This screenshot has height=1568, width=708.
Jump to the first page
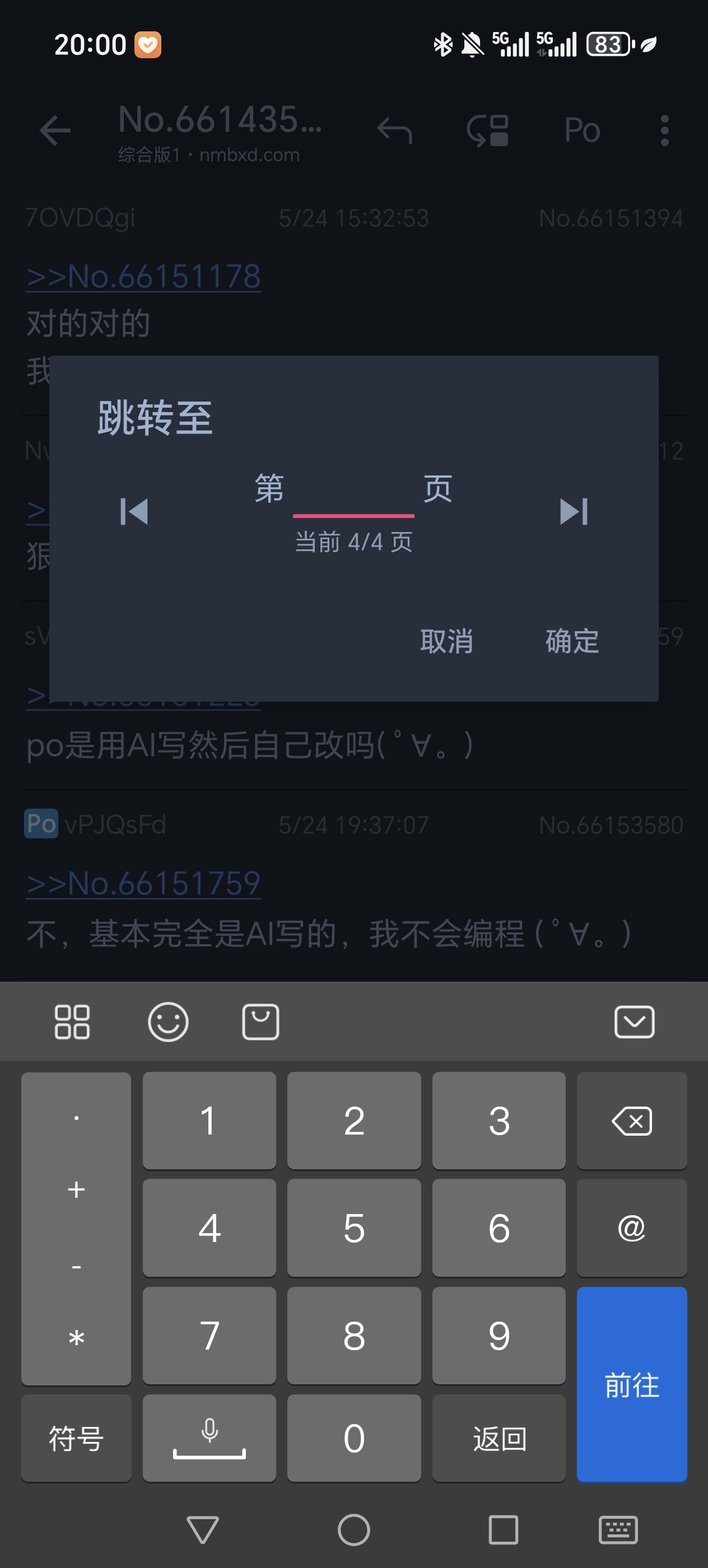click(134, 511)
